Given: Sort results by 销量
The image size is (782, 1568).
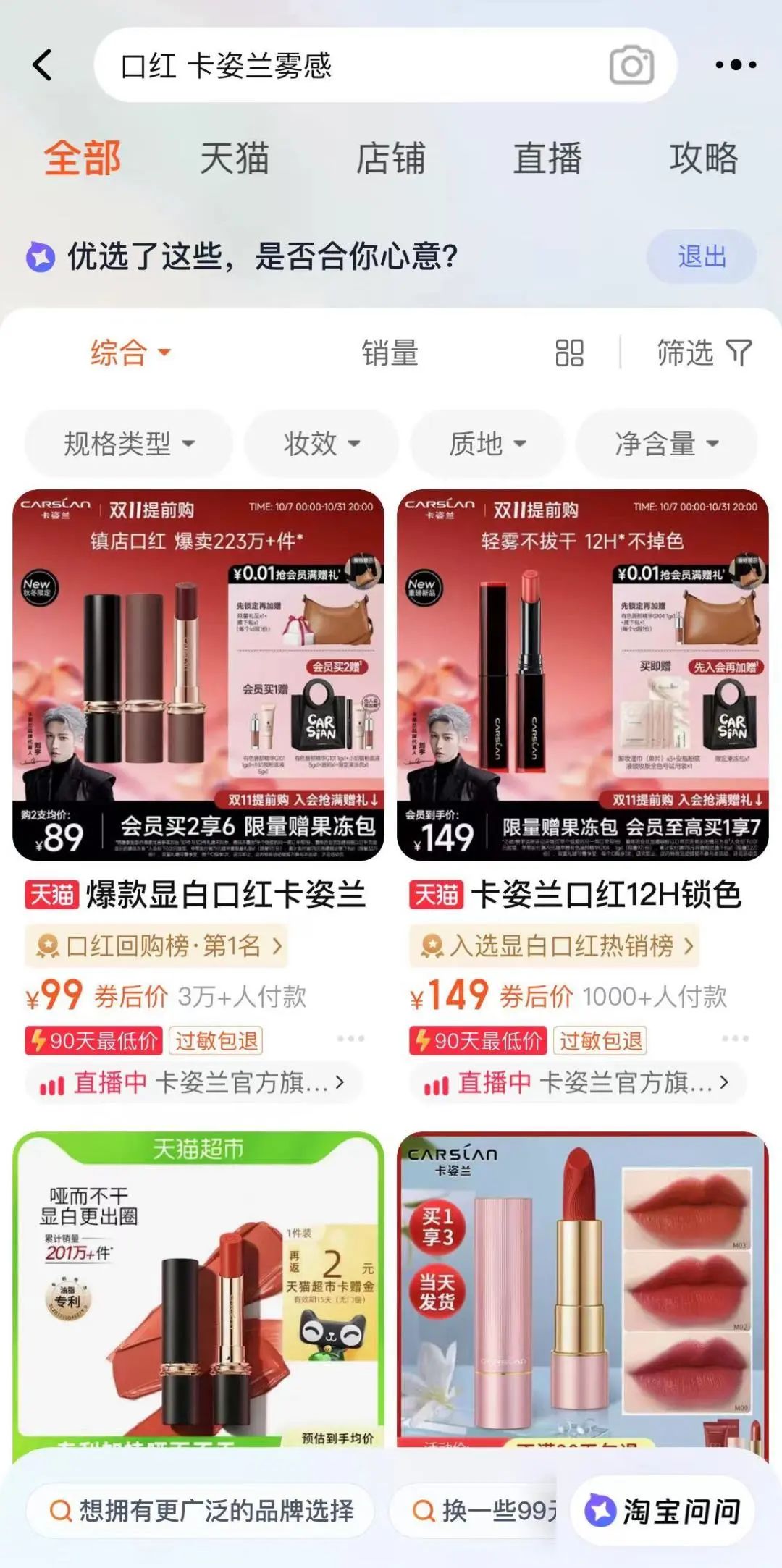Looking at the screenshot, I should click(x=390, y=353).
